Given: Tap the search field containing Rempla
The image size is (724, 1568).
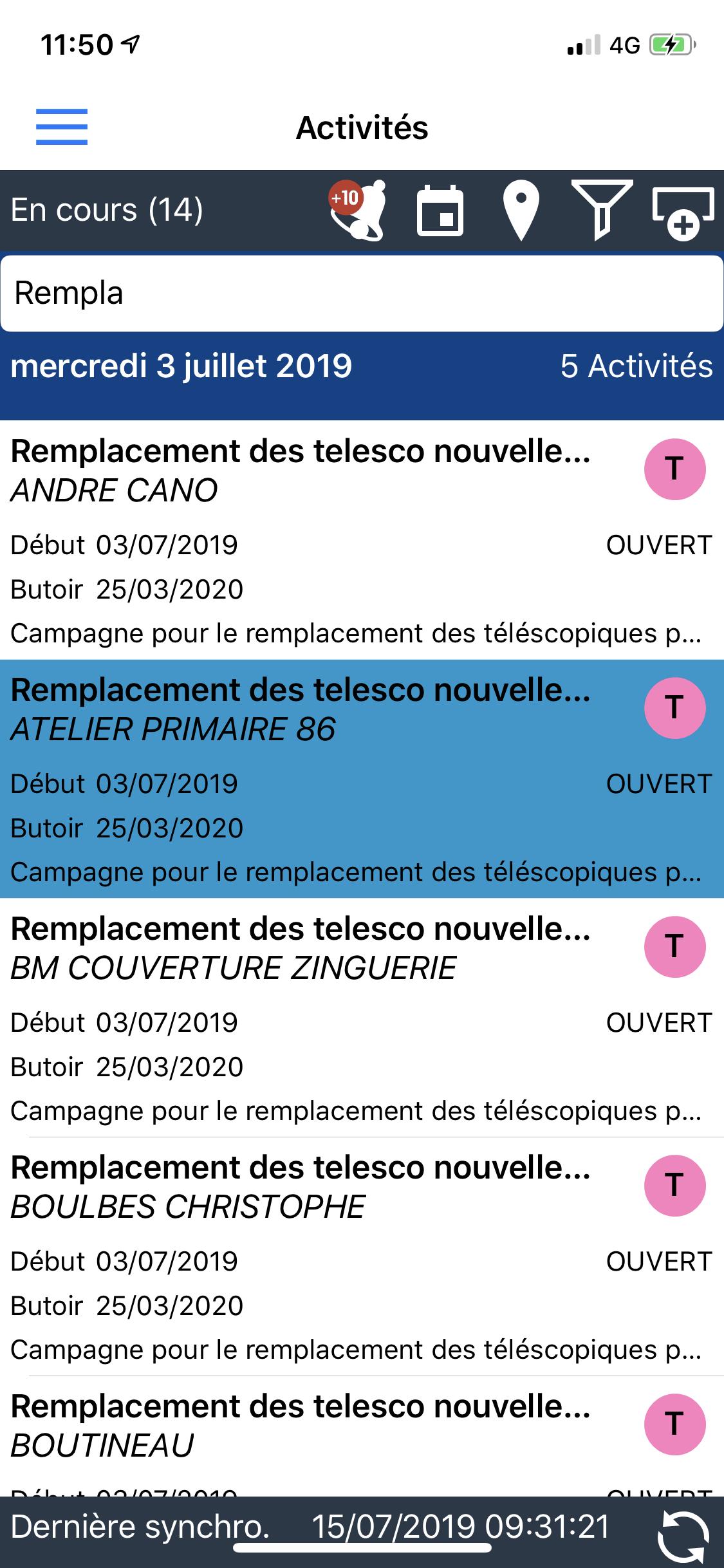Looking at the screenshot, I should coord(362,294).
